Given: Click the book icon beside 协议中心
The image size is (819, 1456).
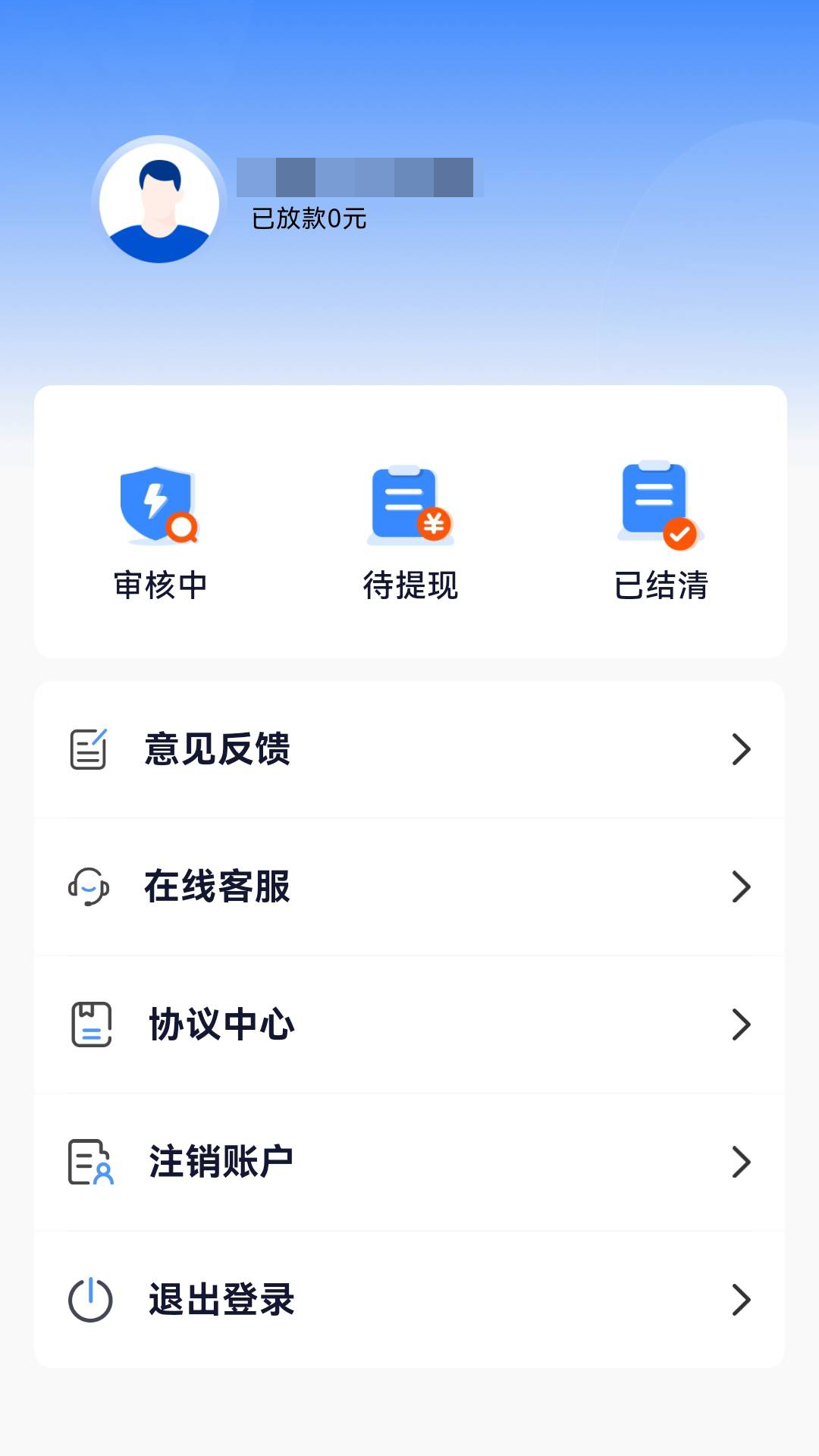Looking at the screenshot, I should click(x=89, y=1025).
